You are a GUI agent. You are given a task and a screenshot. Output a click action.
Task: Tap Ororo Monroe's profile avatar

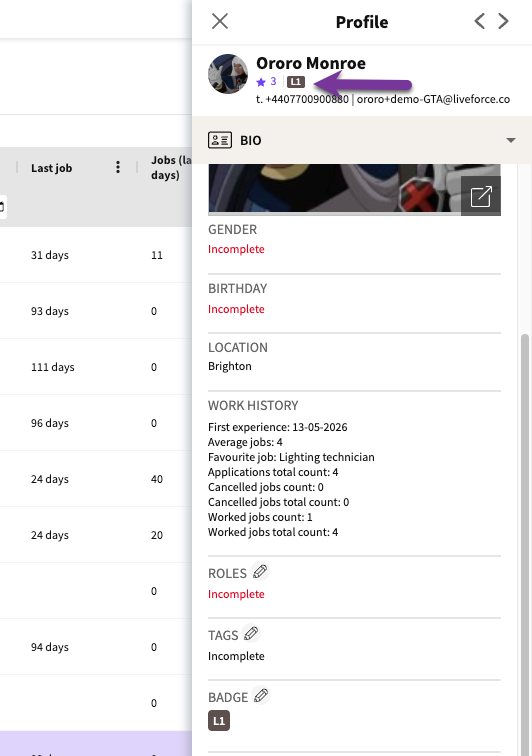point(228,74)
